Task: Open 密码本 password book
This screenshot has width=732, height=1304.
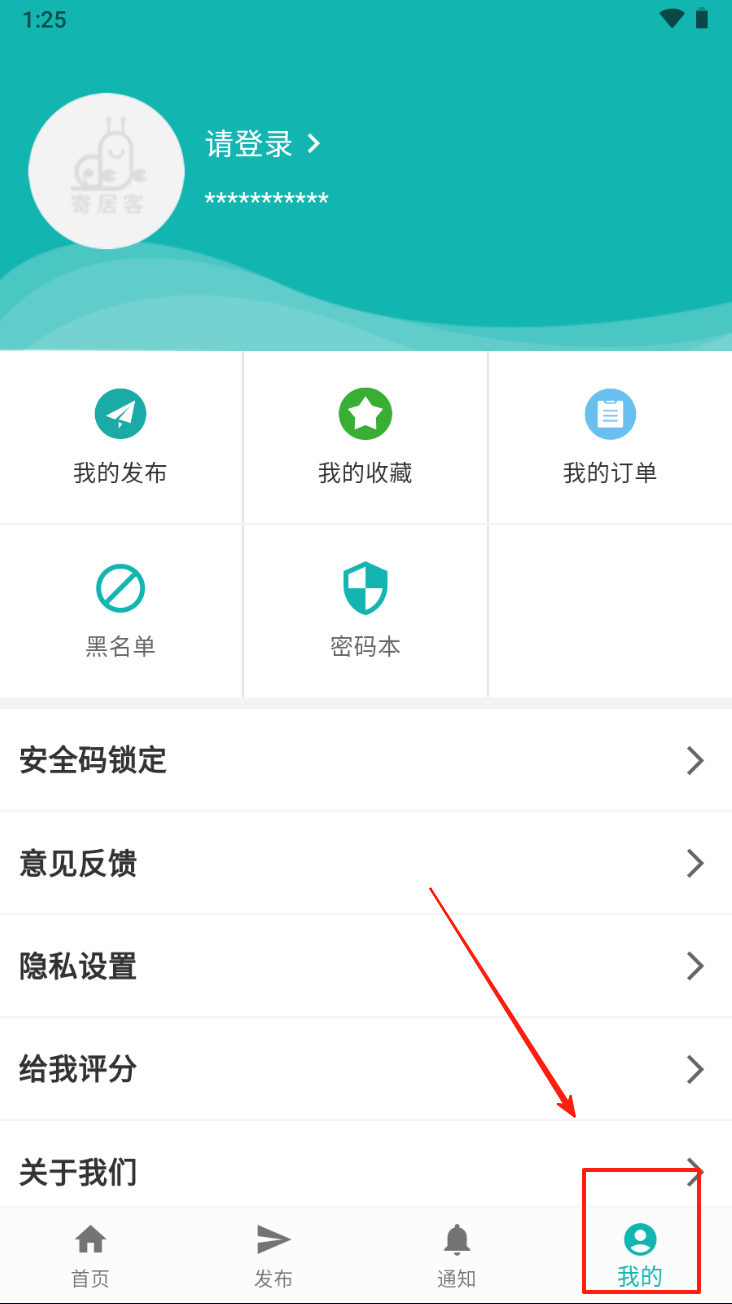Action: coord(365,610)
